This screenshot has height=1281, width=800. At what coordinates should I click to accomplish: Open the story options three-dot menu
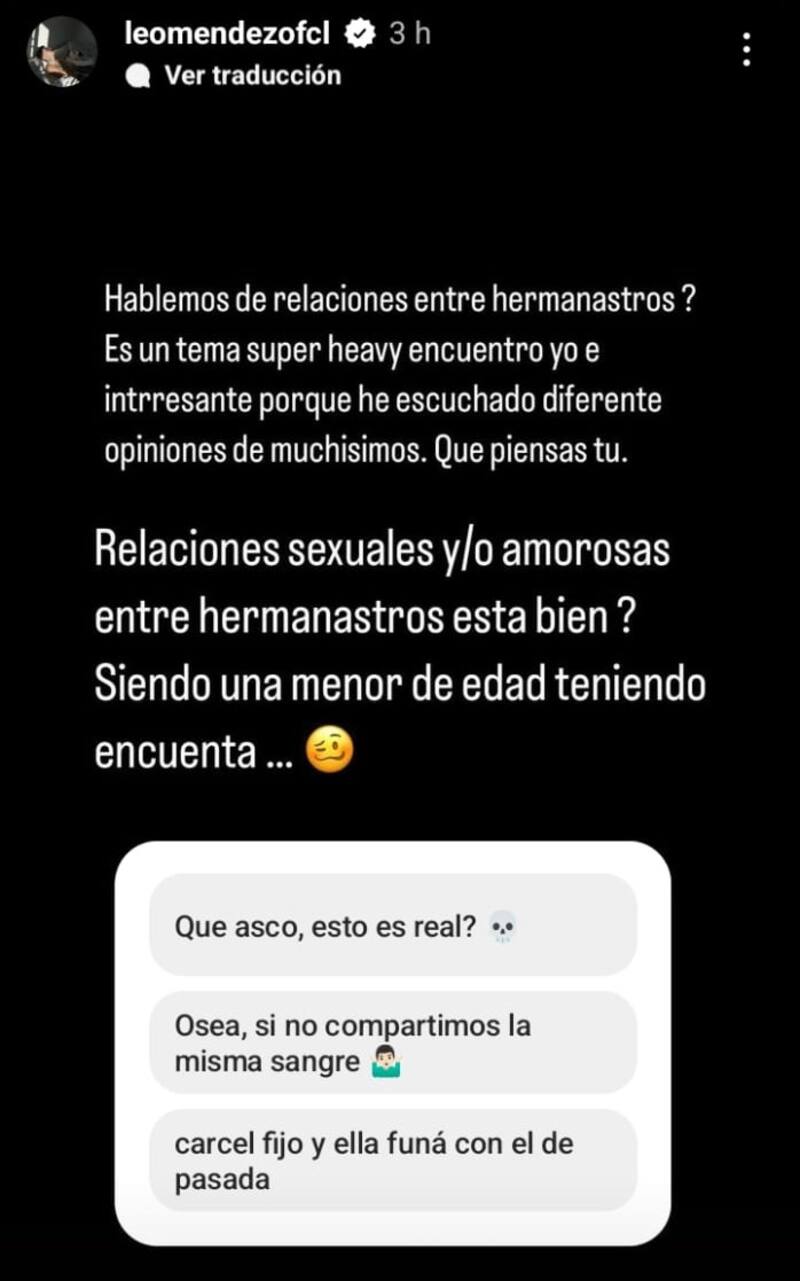746,47
